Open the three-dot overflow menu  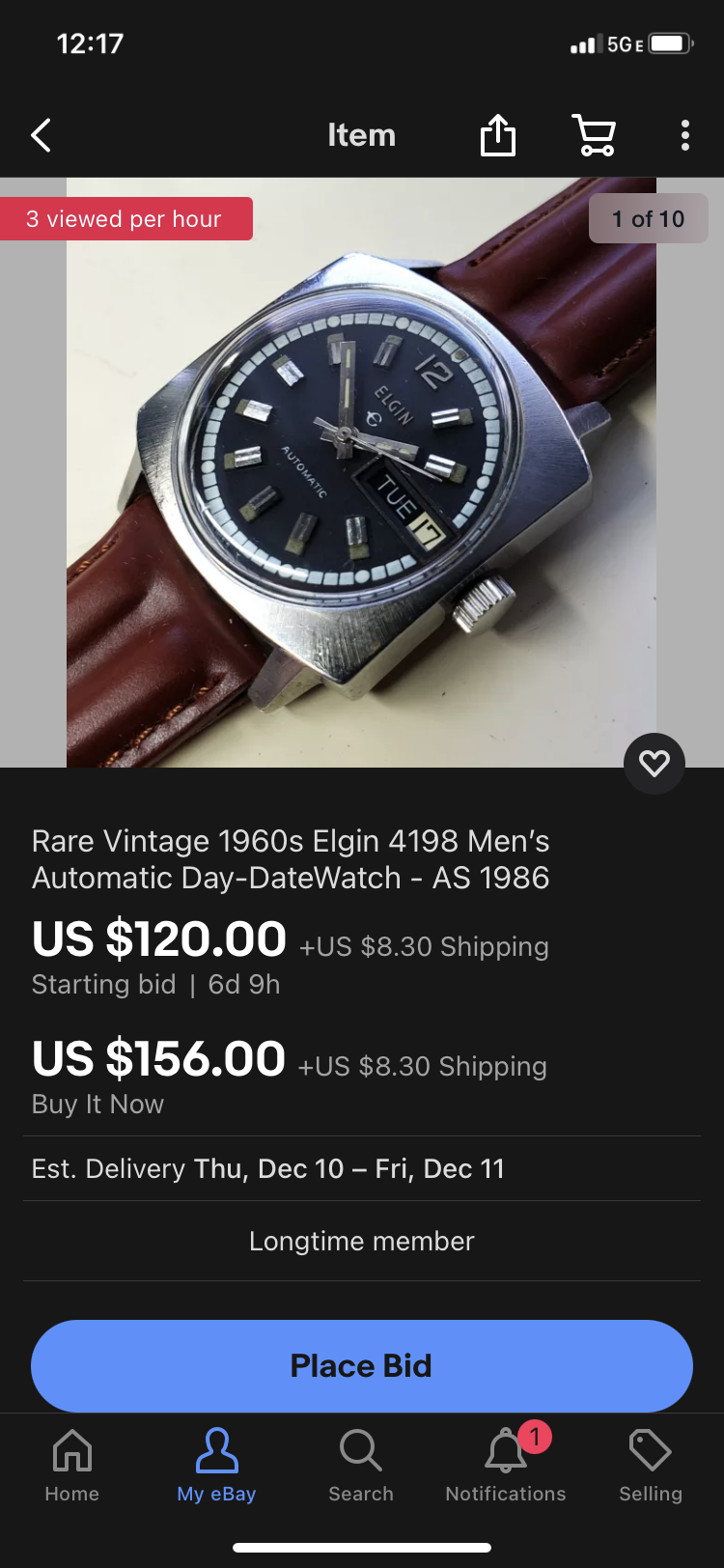point(684,135)
